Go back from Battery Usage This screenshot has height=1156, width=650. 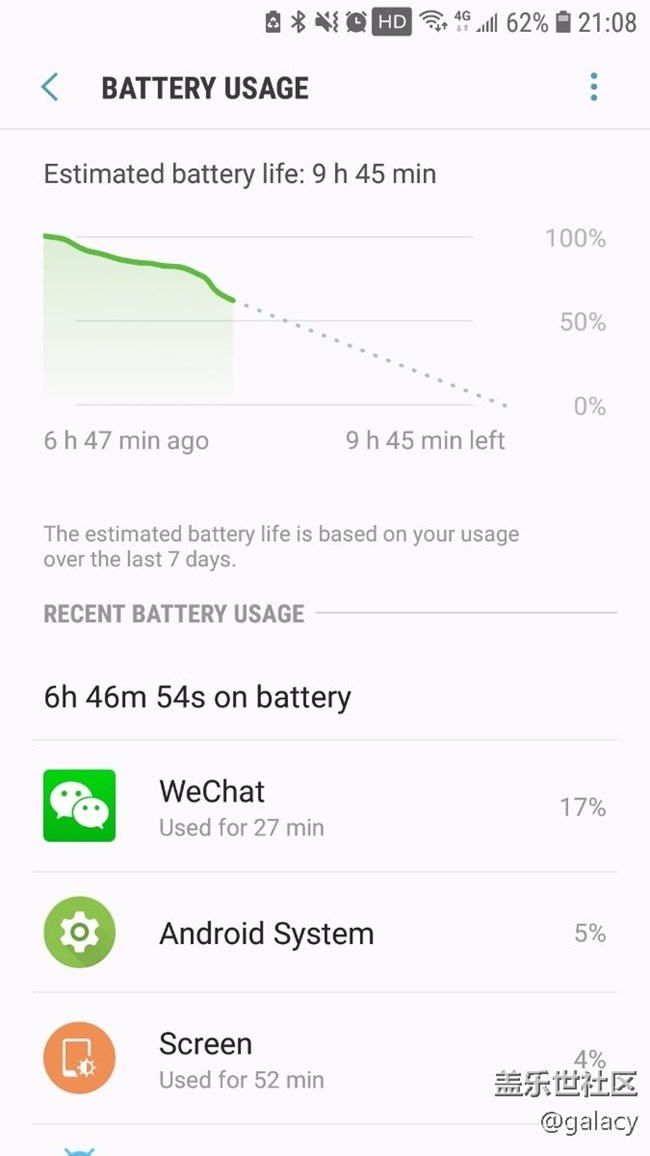click(x=50, y=88)
